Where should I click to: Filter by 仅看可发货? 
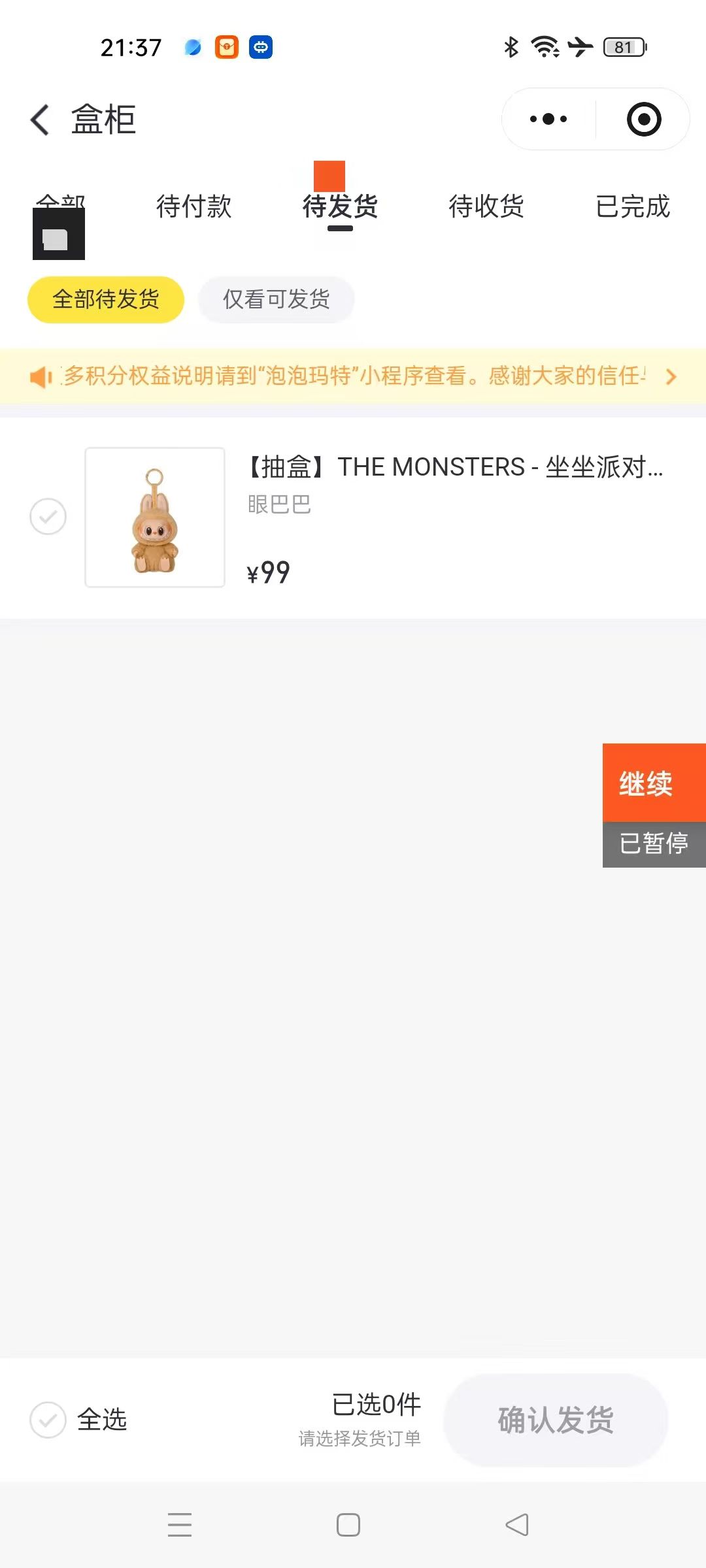[x=277, y=300]
